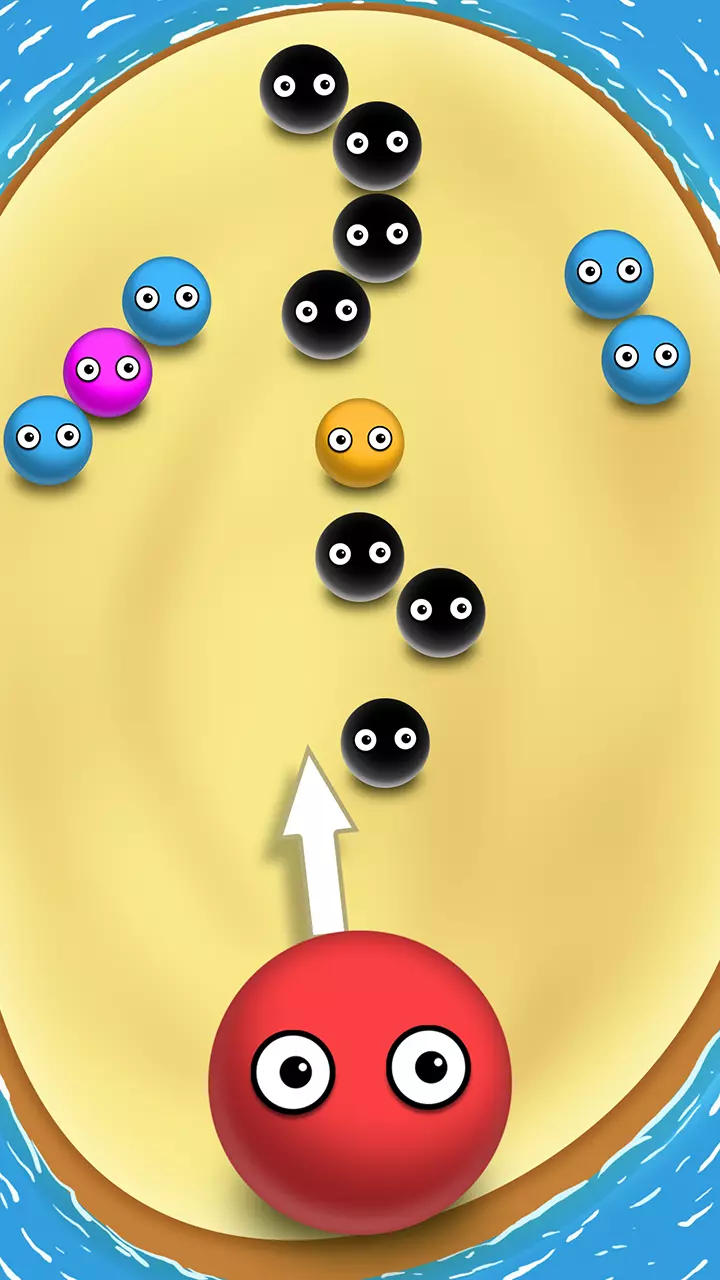Tap the big red player ball
This screenshot has width=720, height=1280.
pos(360,1085)
